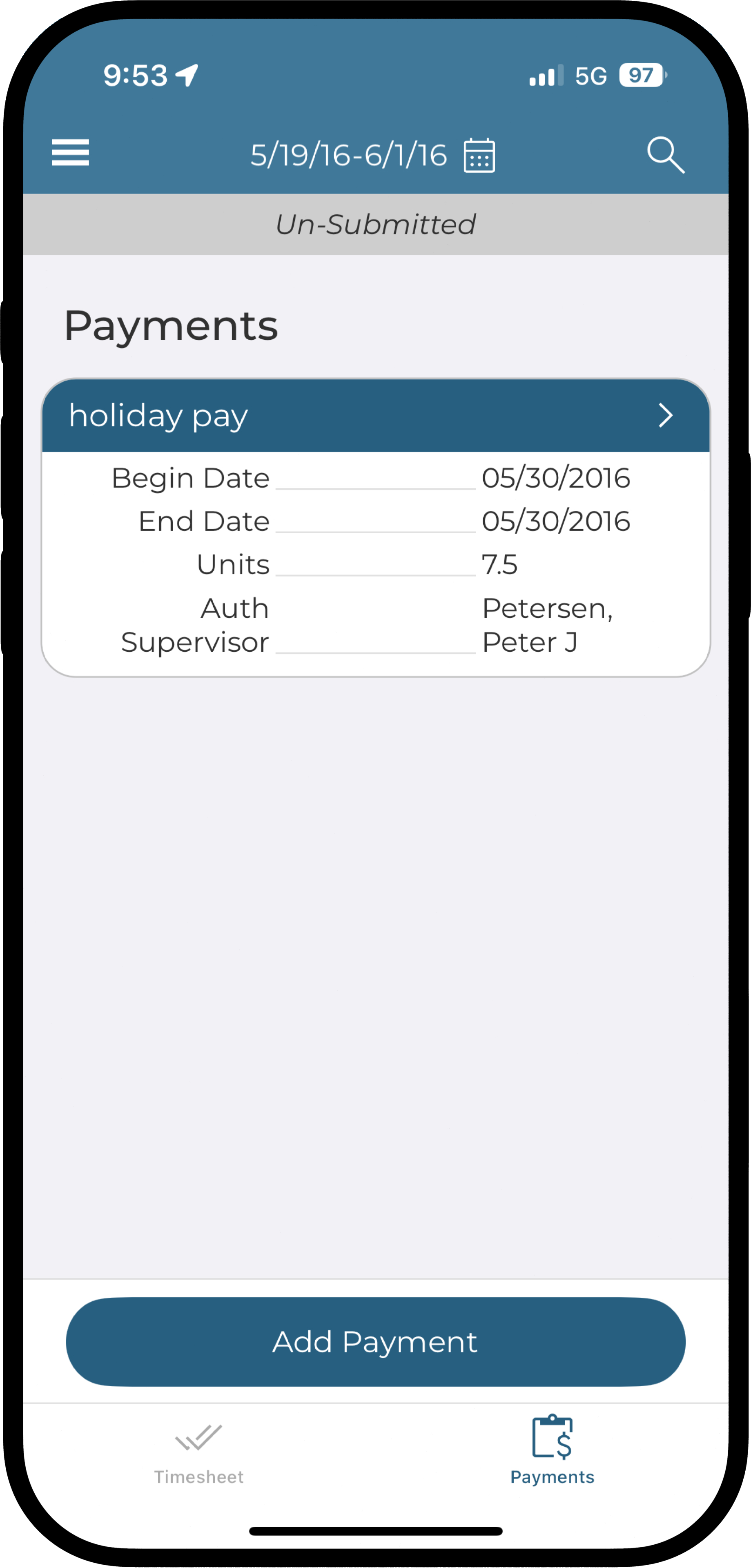Open the pay period calendar picker
The height and width of the screenshot is (1568, 751).
click(479, 156)
